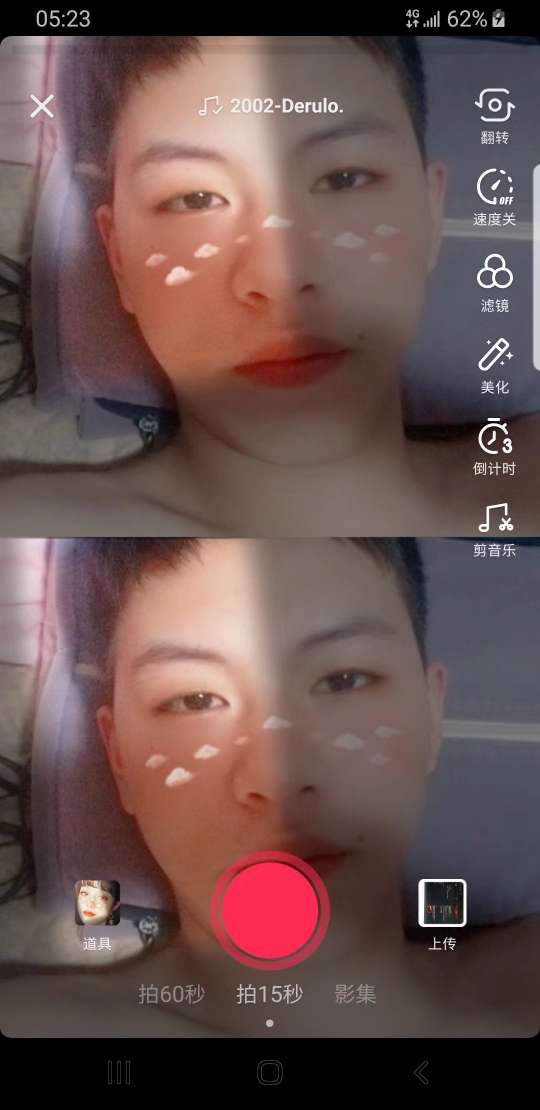
Task: Switch to the 影集 album mode
Action: tap(355, 994)
